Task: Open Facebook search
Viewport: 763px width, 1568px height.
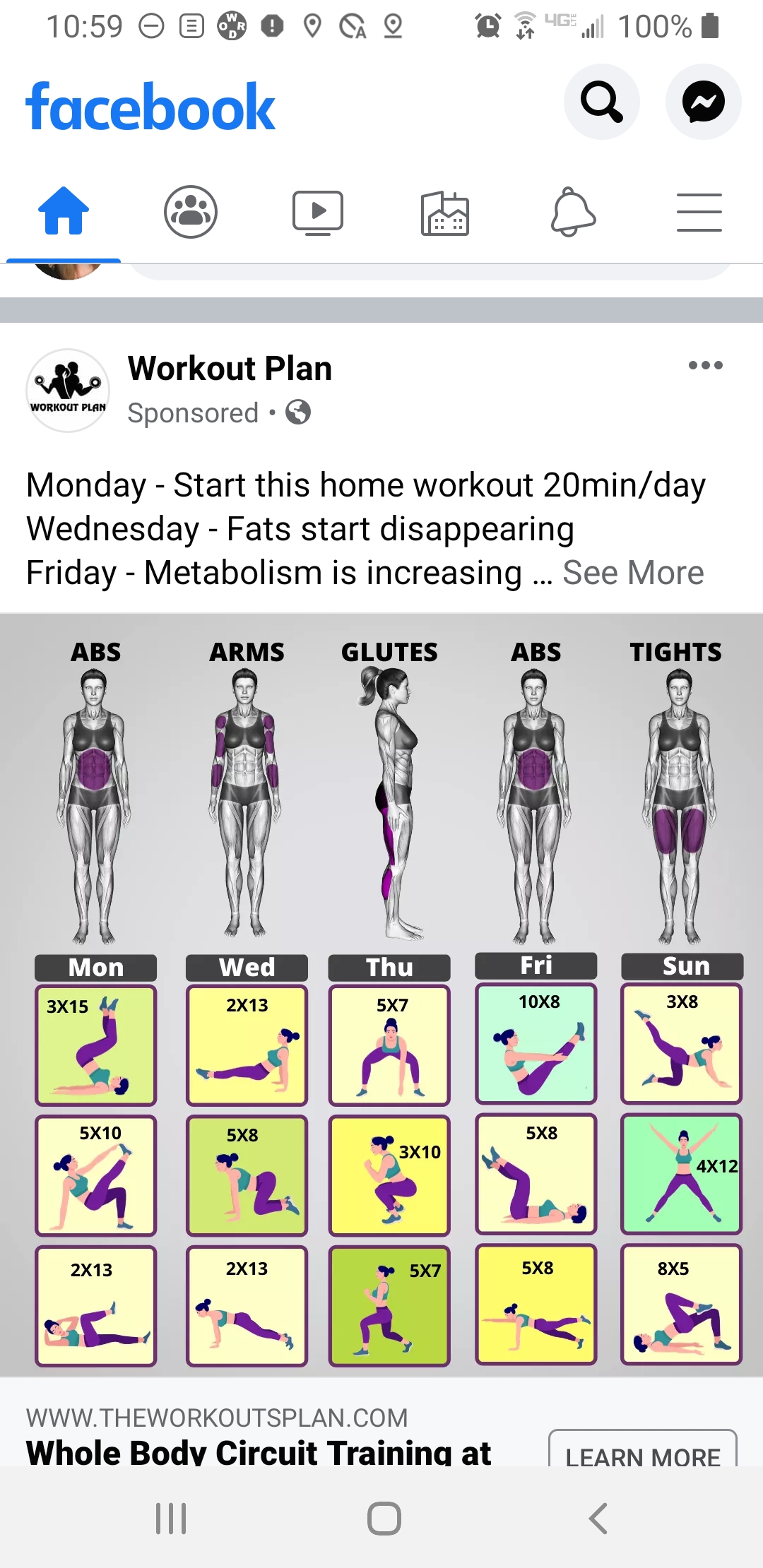Action: (x=601, y=102)
